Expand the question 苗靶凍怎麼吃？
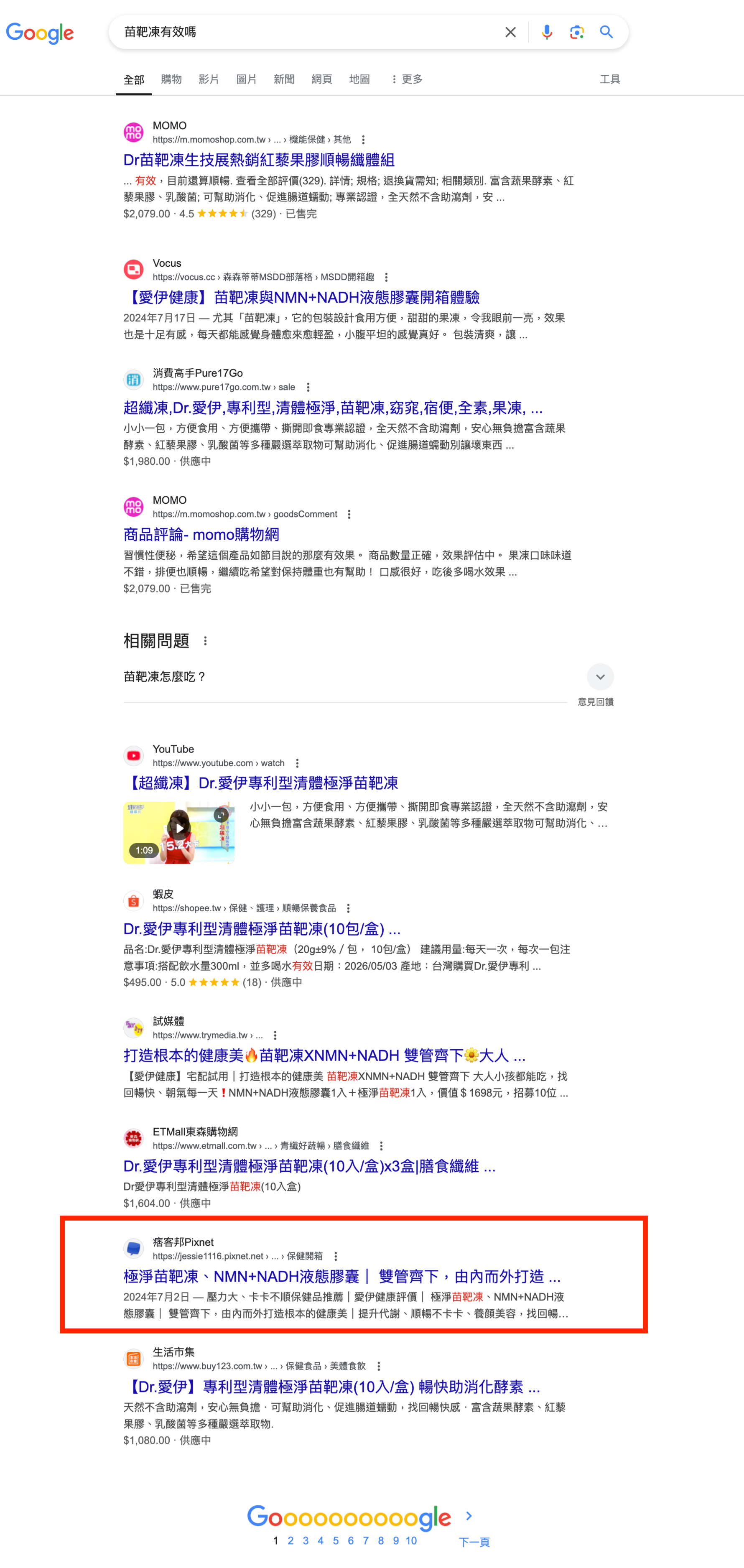This screenshot has height=1568, width=744. [368, 677]
